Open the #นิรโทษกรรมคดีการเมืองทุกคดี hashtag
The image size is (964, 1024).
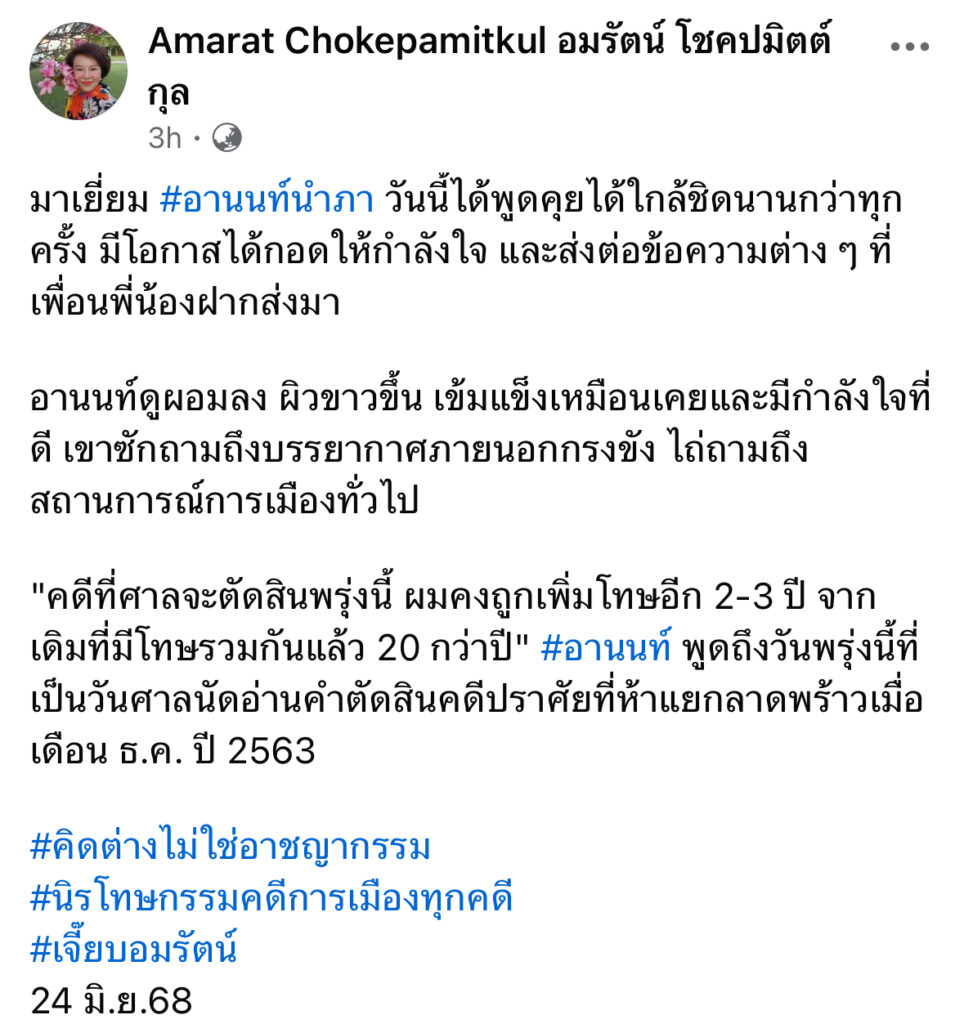[272, 898]
